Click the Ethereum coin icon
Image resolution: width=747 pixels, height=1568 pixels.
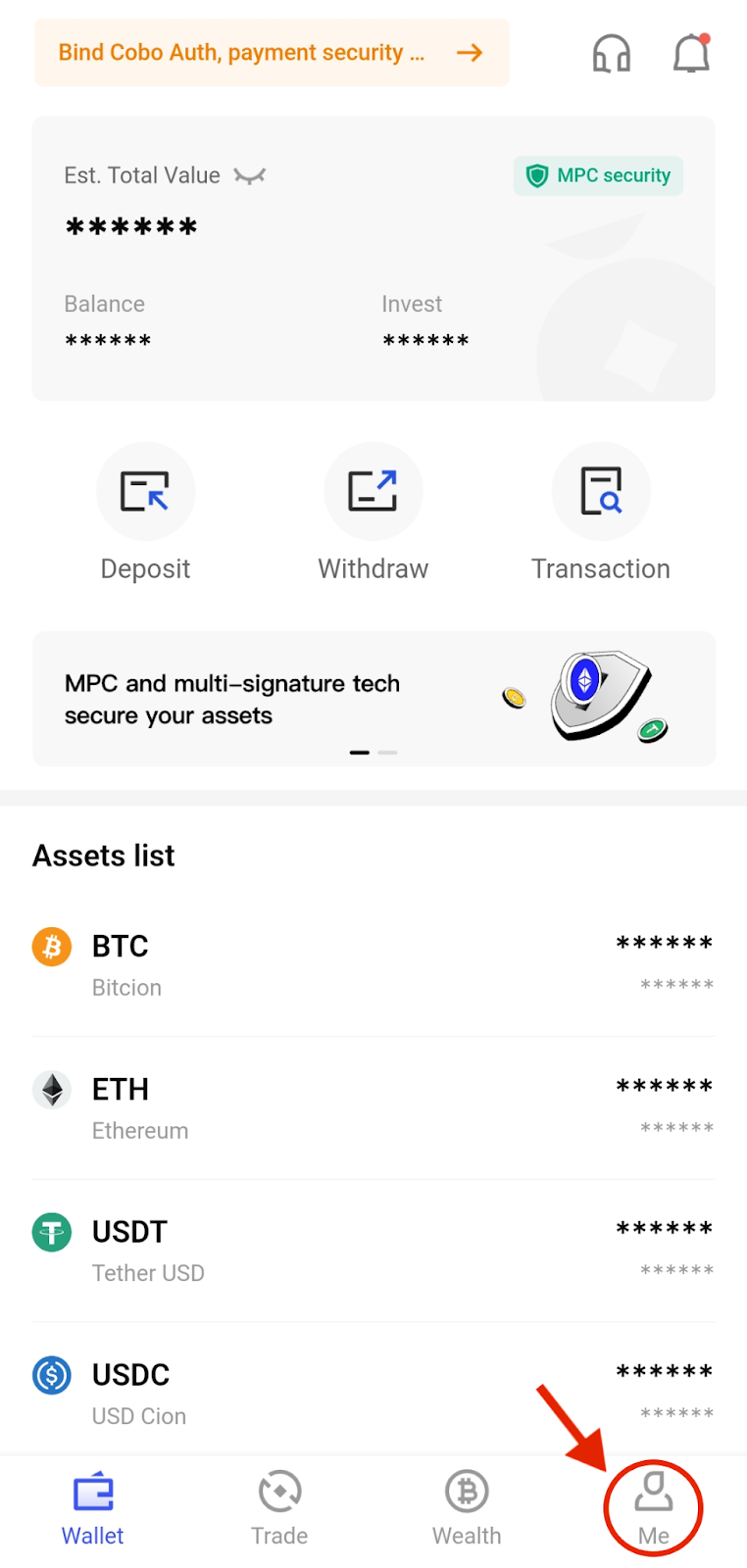pyautogui.click(x=51, y=1089)
